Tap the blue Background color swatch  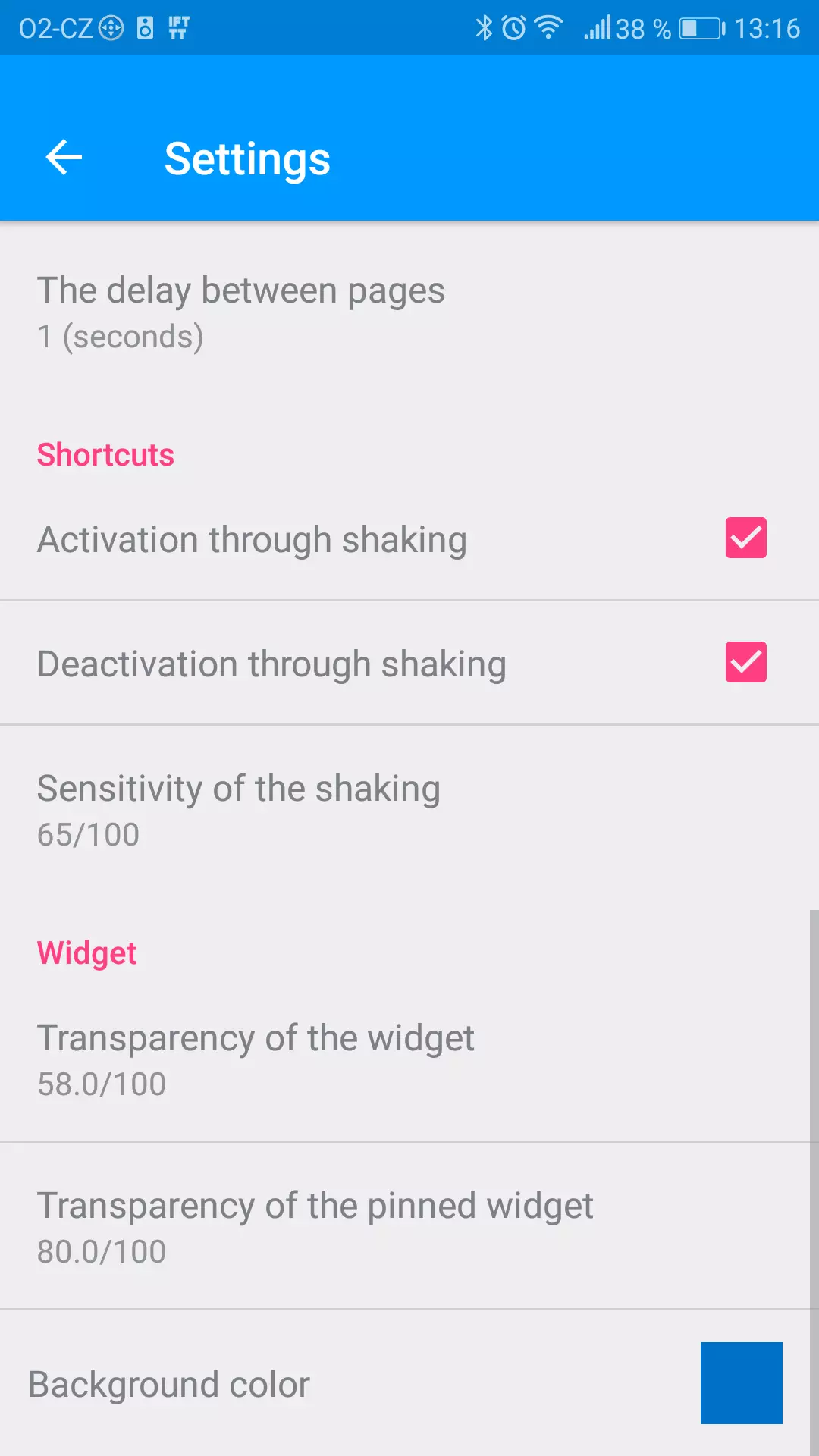(x=741, y=1383)
